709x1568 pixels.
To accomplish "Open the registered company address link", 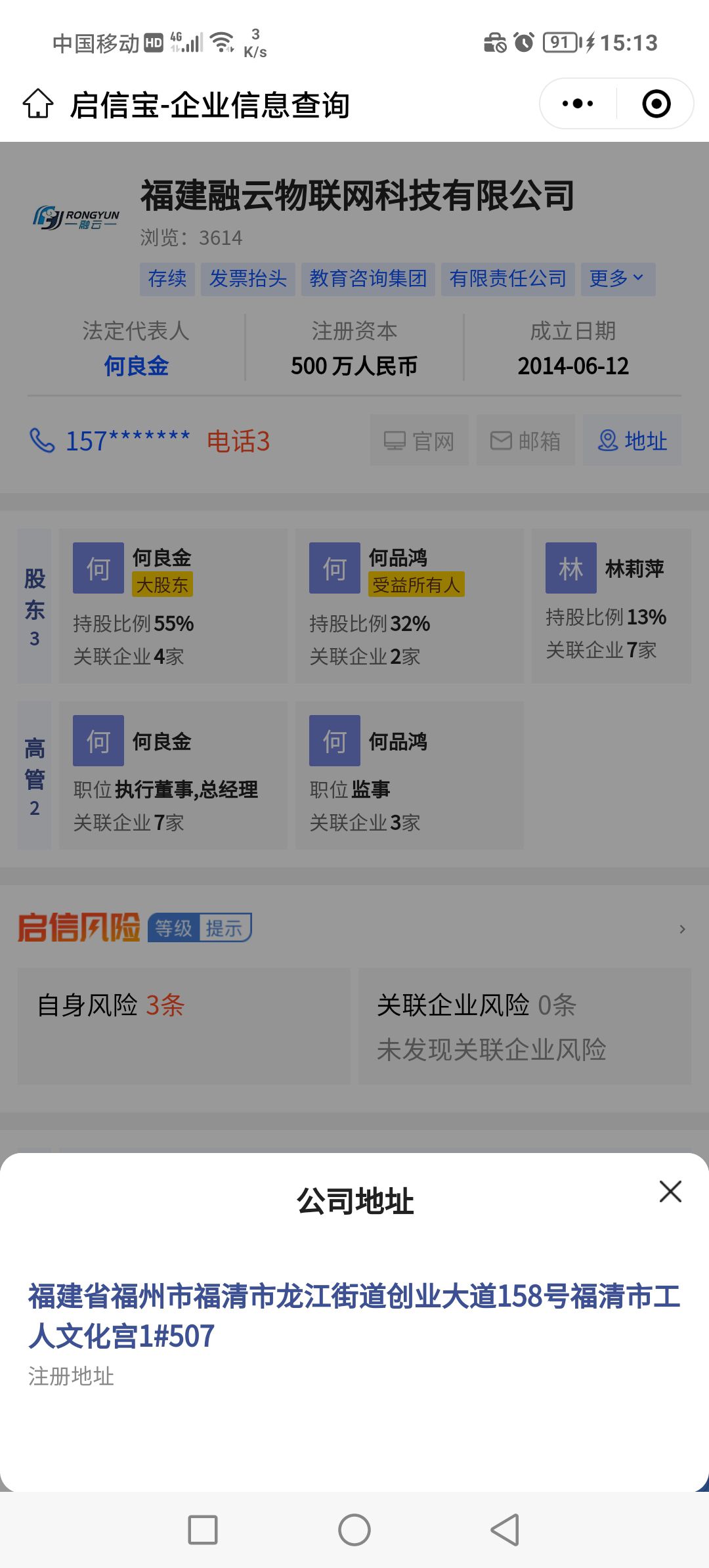I will click(x=354, y=1315).
